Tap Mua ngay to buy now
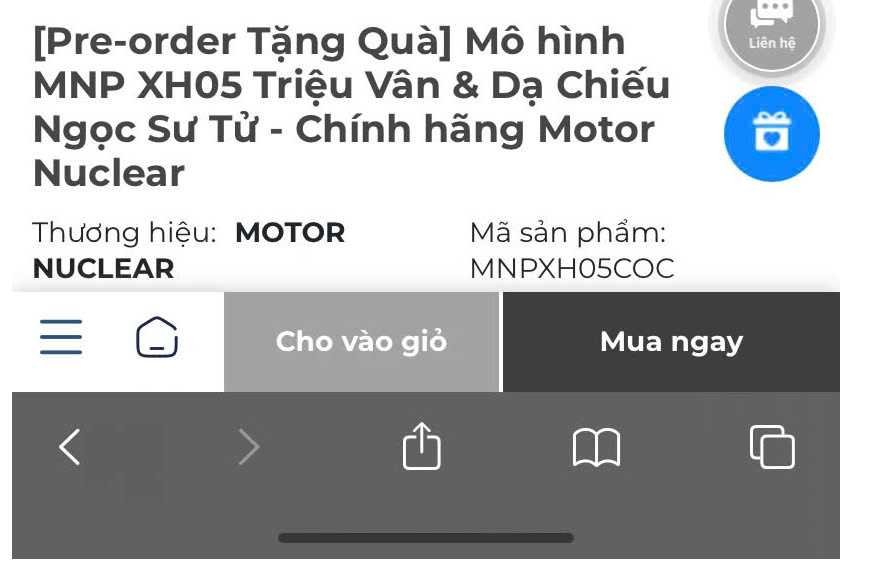The width and height of the screenshot is (879, 569). click(x=671, y=342)
